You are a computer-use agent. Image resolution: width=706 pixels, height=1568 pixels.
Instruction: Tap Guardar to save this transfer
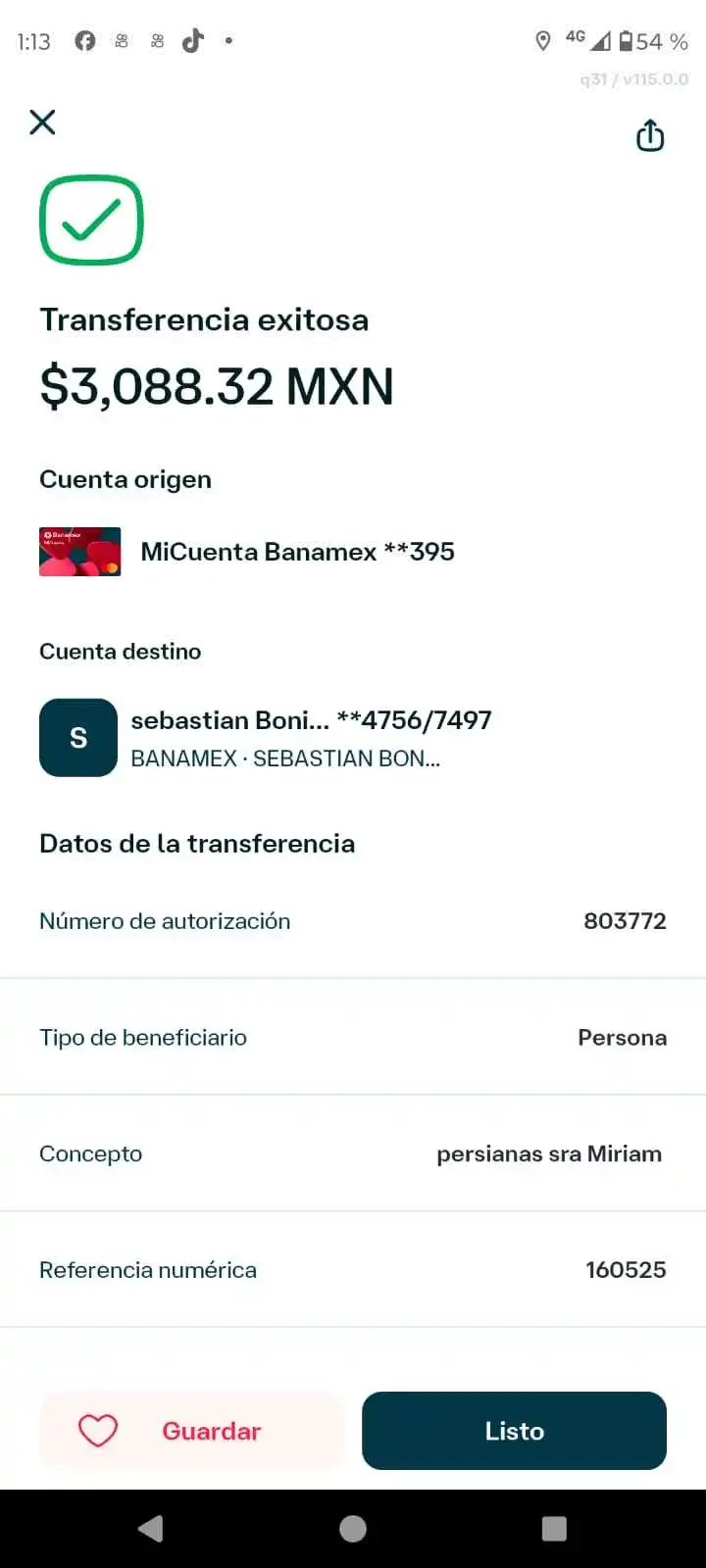pyautogui.click(x=191, y=1431)
